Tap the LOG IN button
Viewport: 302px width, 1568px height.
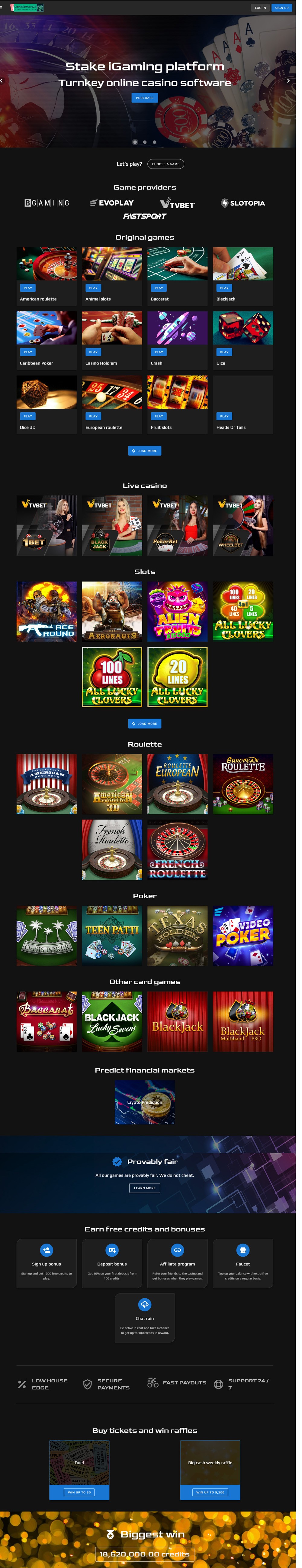[265, 8]
